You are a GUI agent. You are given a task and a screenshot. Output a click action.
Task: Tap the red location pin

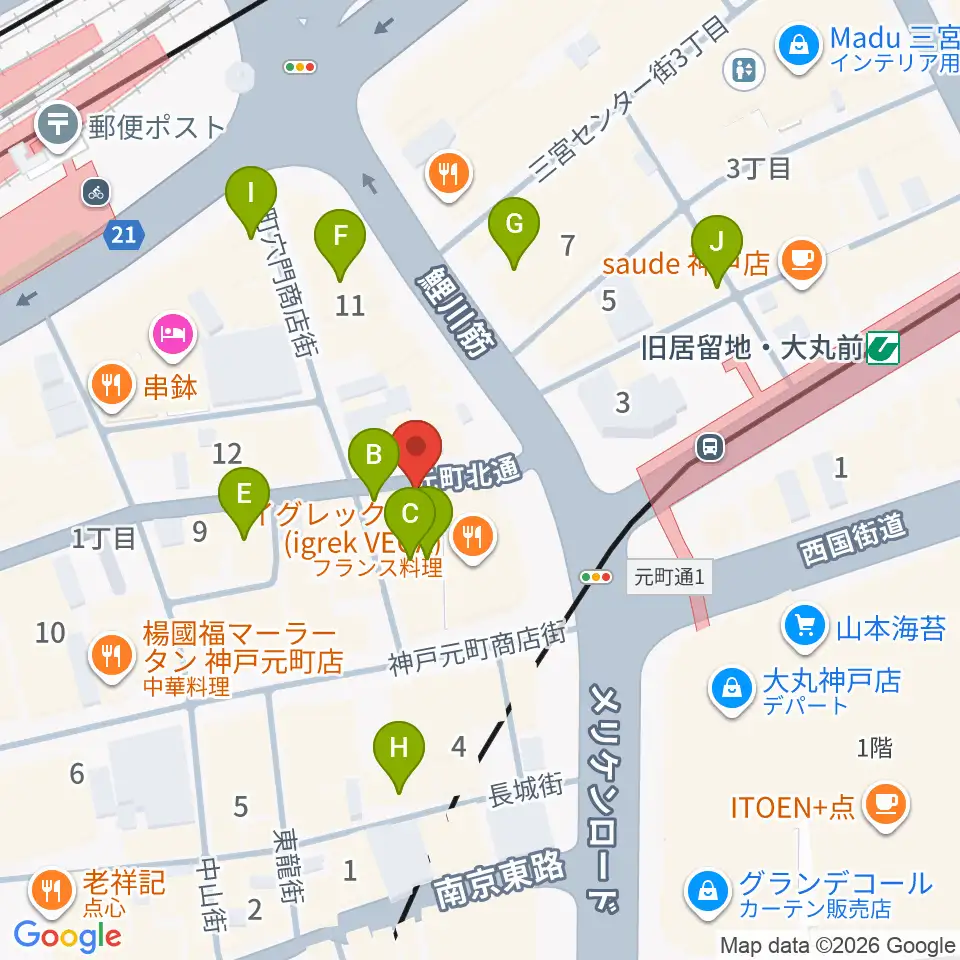tap(416, 447)
